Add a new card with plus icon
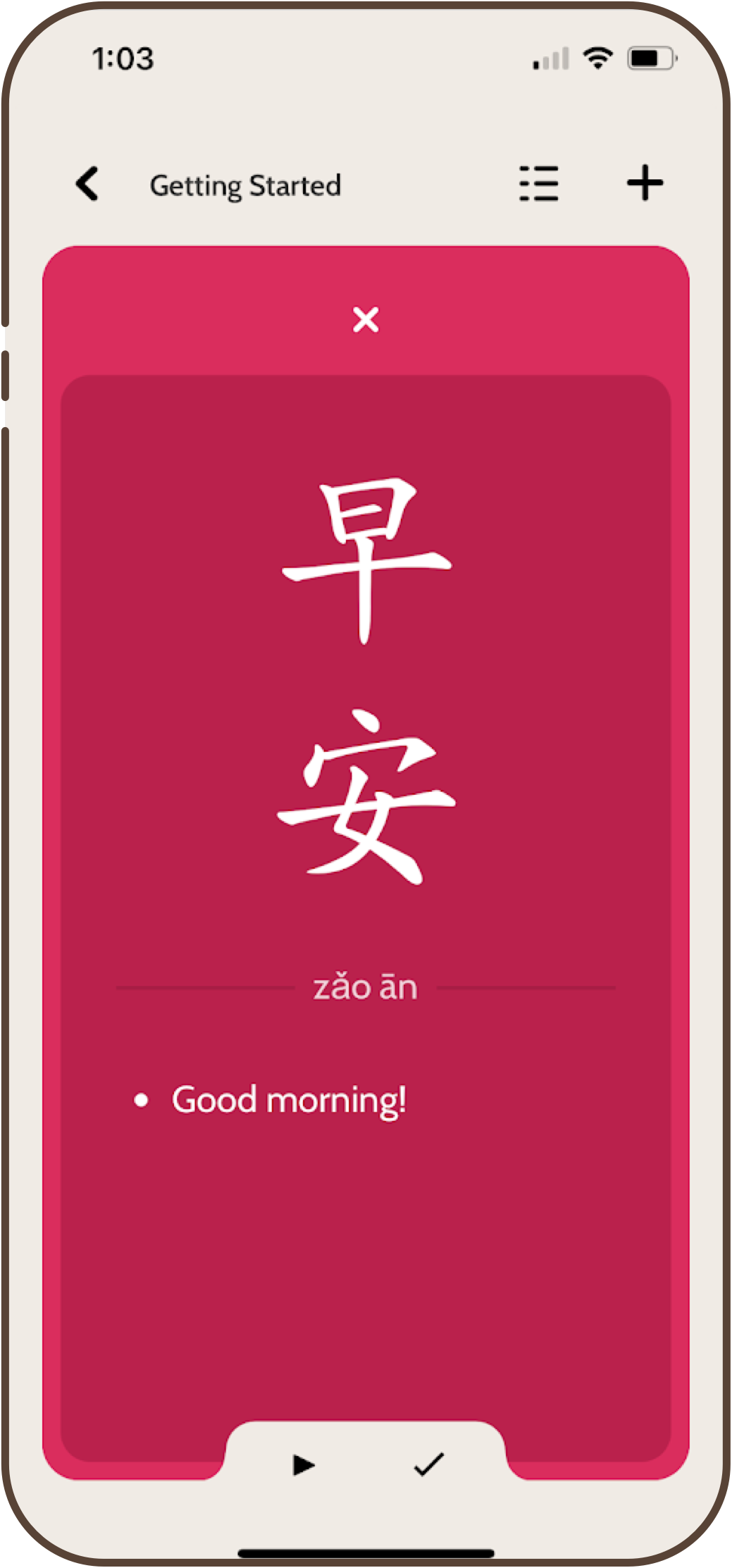732x1568 pixels. tap(645, 183)
